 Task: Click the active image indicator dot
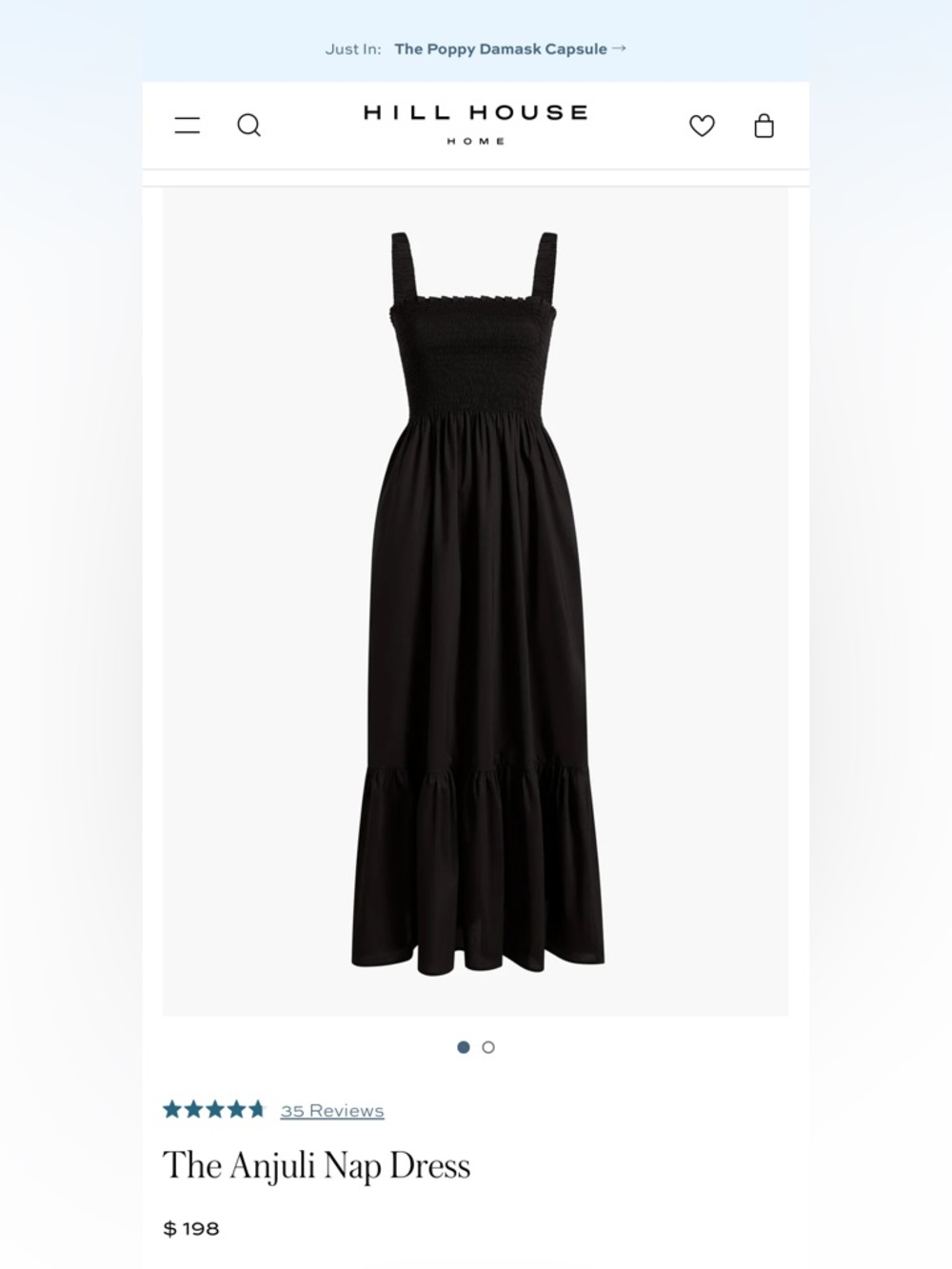464,1047
